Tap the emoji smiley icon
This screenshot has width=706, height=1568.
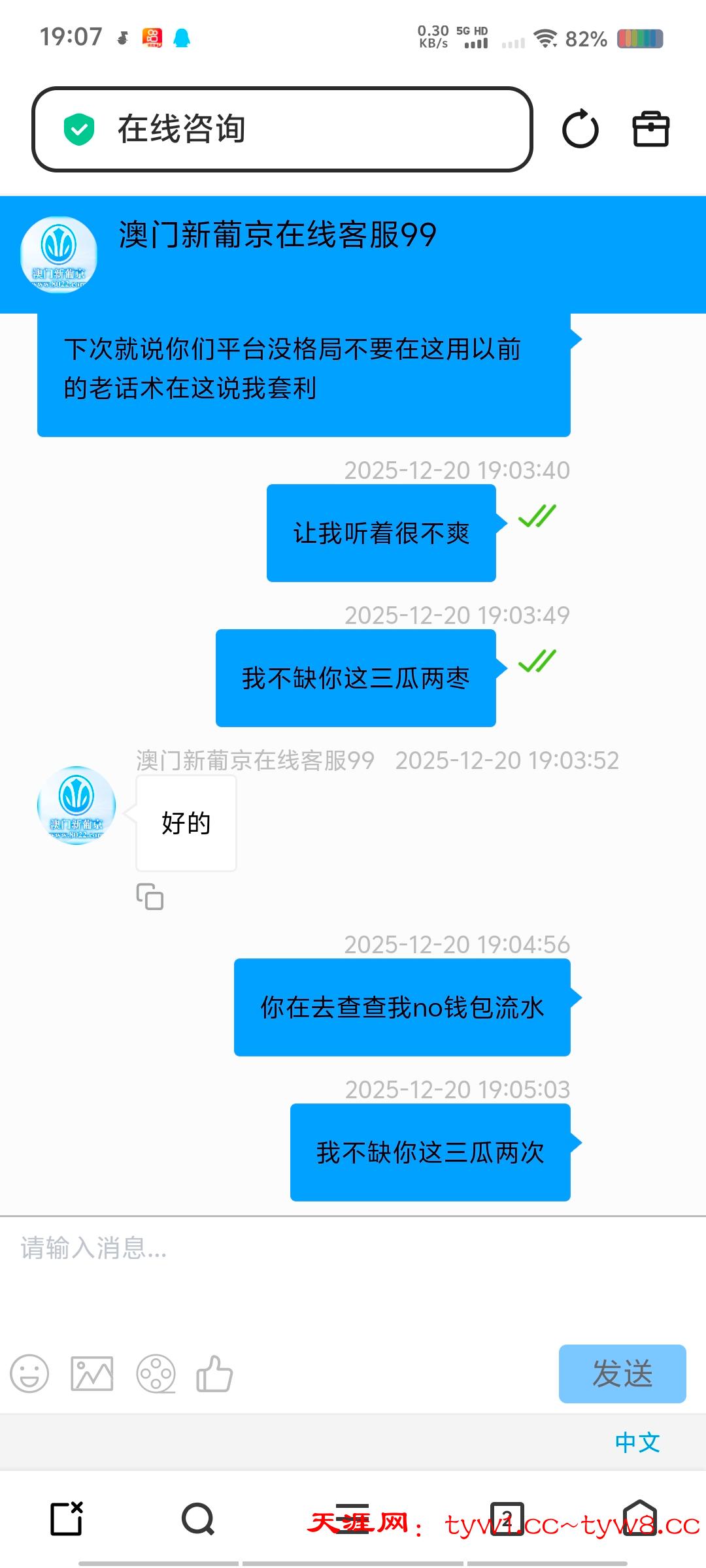29,1374
